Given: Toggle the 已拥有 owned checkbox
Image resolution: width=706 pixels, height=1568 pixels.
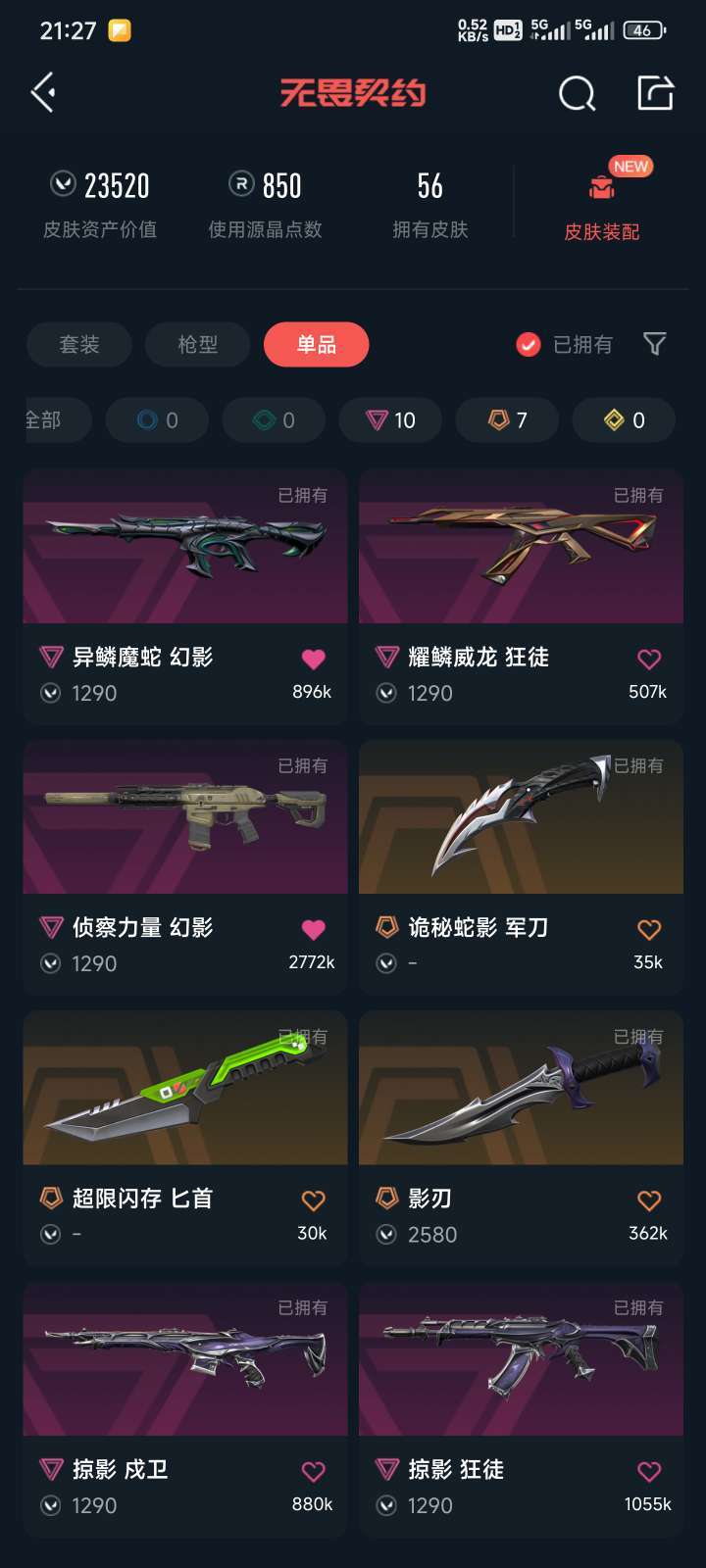Looking at the screenshot, I should tap(565, 344).
